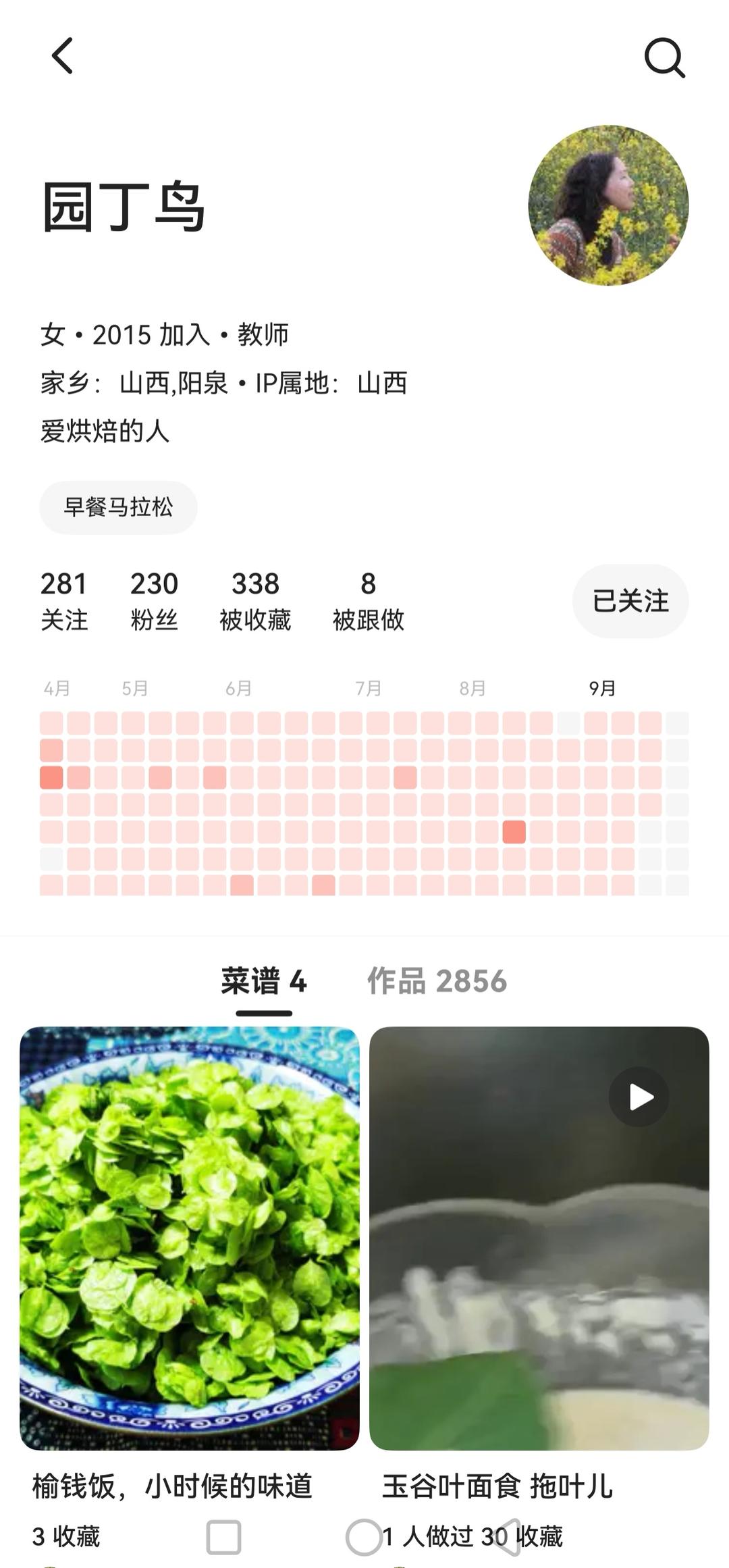The width and height of the screenshot is (729, 1568).
Task: Tap the 已关注 button to unfollow
Action: click(630, 601)
